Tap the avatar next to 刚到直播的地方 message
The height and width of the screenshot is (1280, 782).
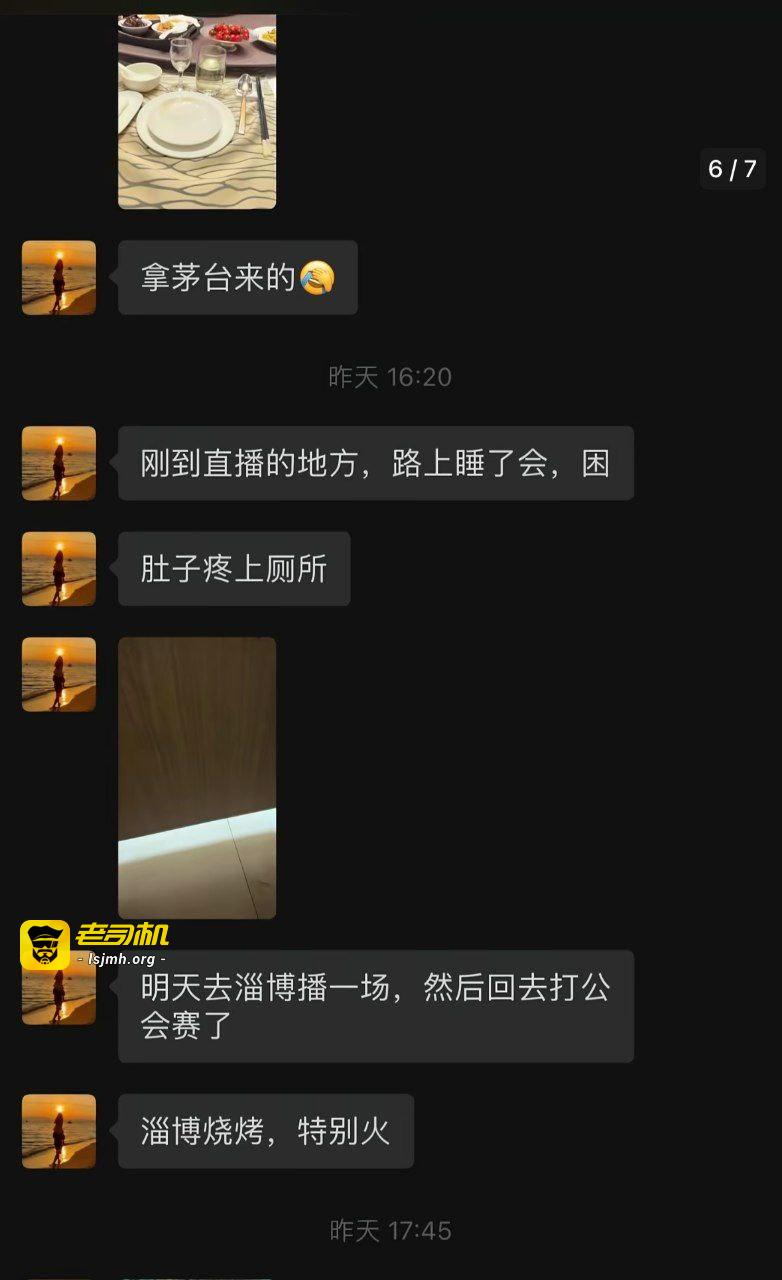click(59, 463)
